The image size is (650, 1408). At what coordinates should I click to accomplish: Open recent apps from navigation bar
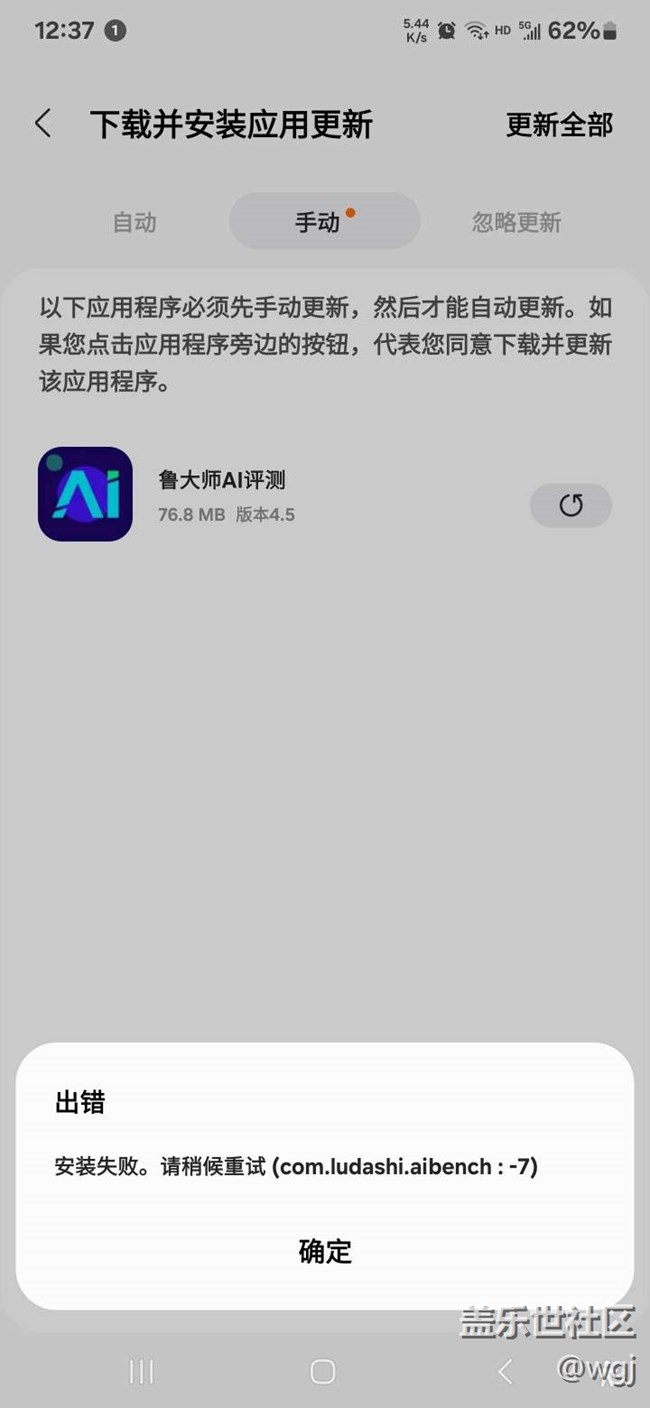[142, 1371]
